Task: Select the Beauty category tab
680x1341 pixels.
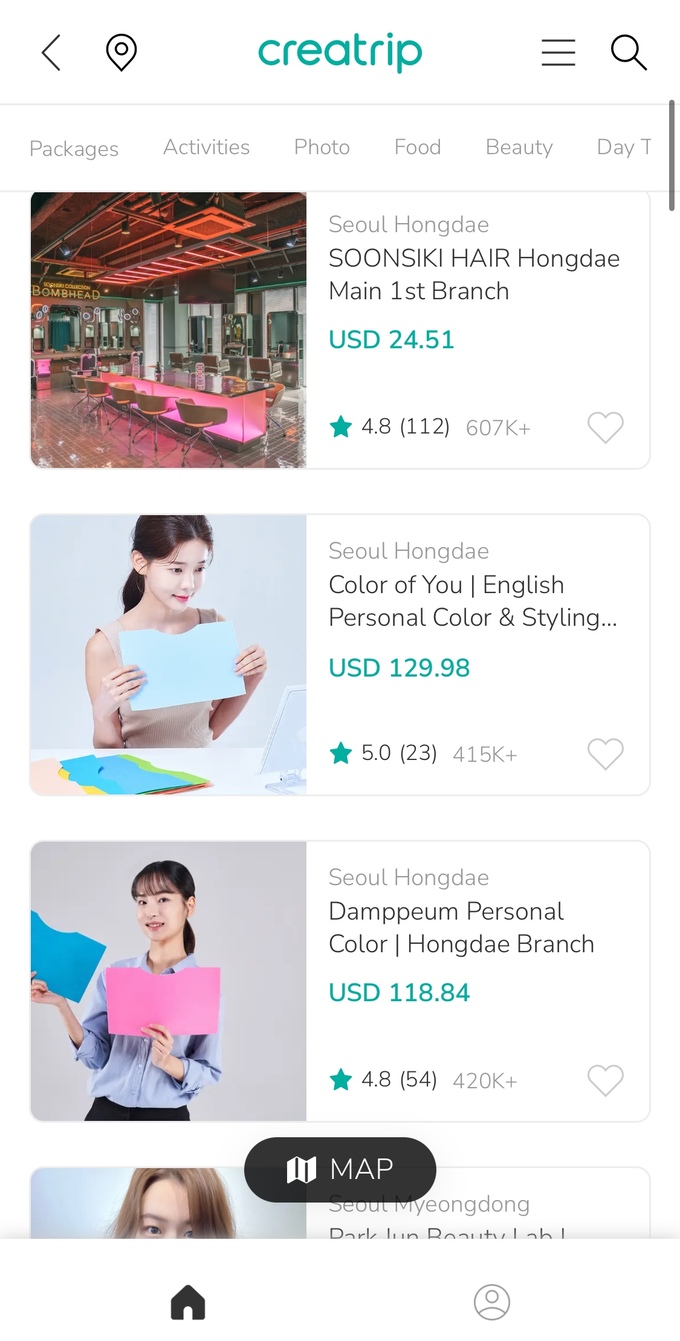Action: [519, 147]
